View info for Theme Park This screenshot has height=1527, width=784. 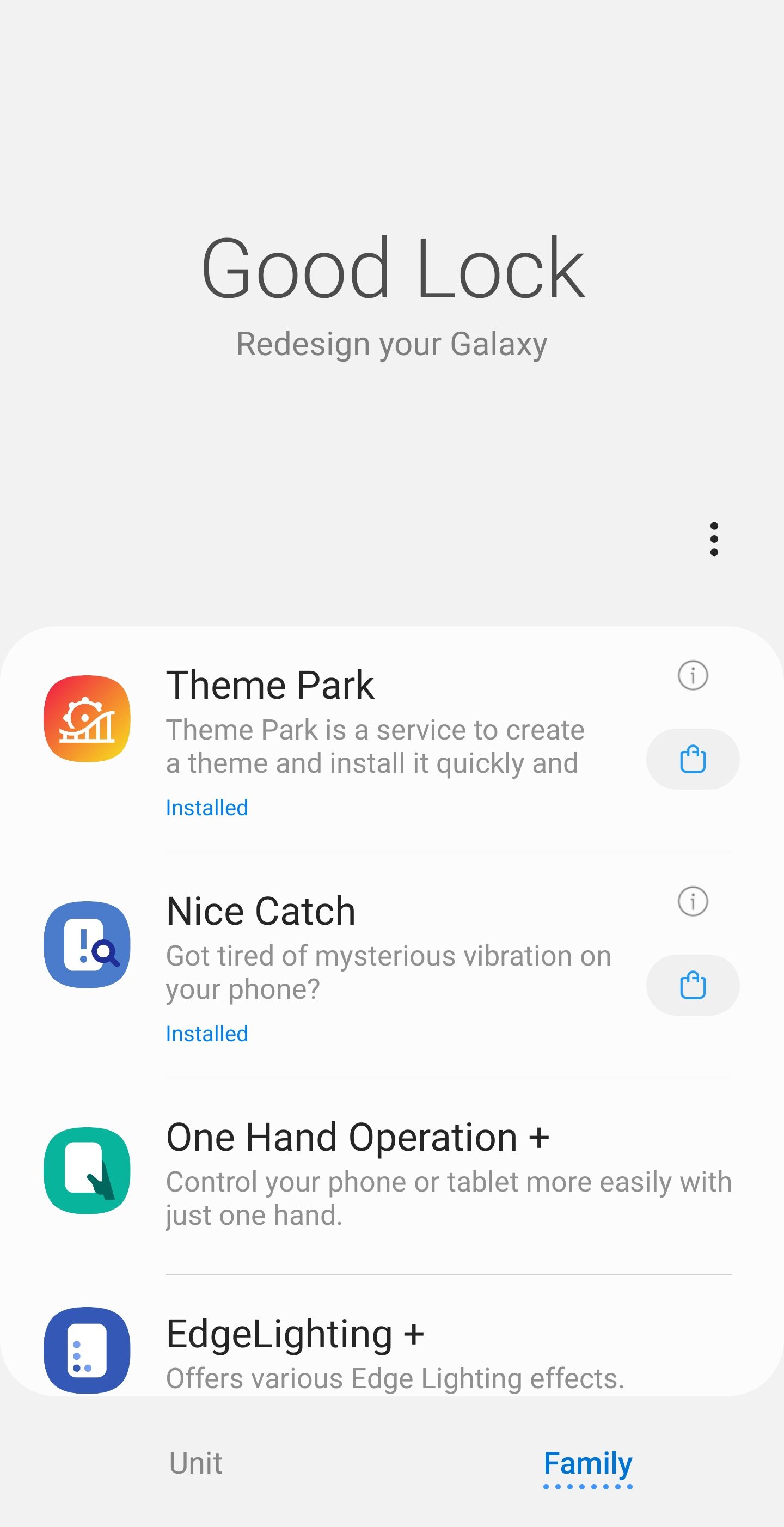tap(692, 675)
